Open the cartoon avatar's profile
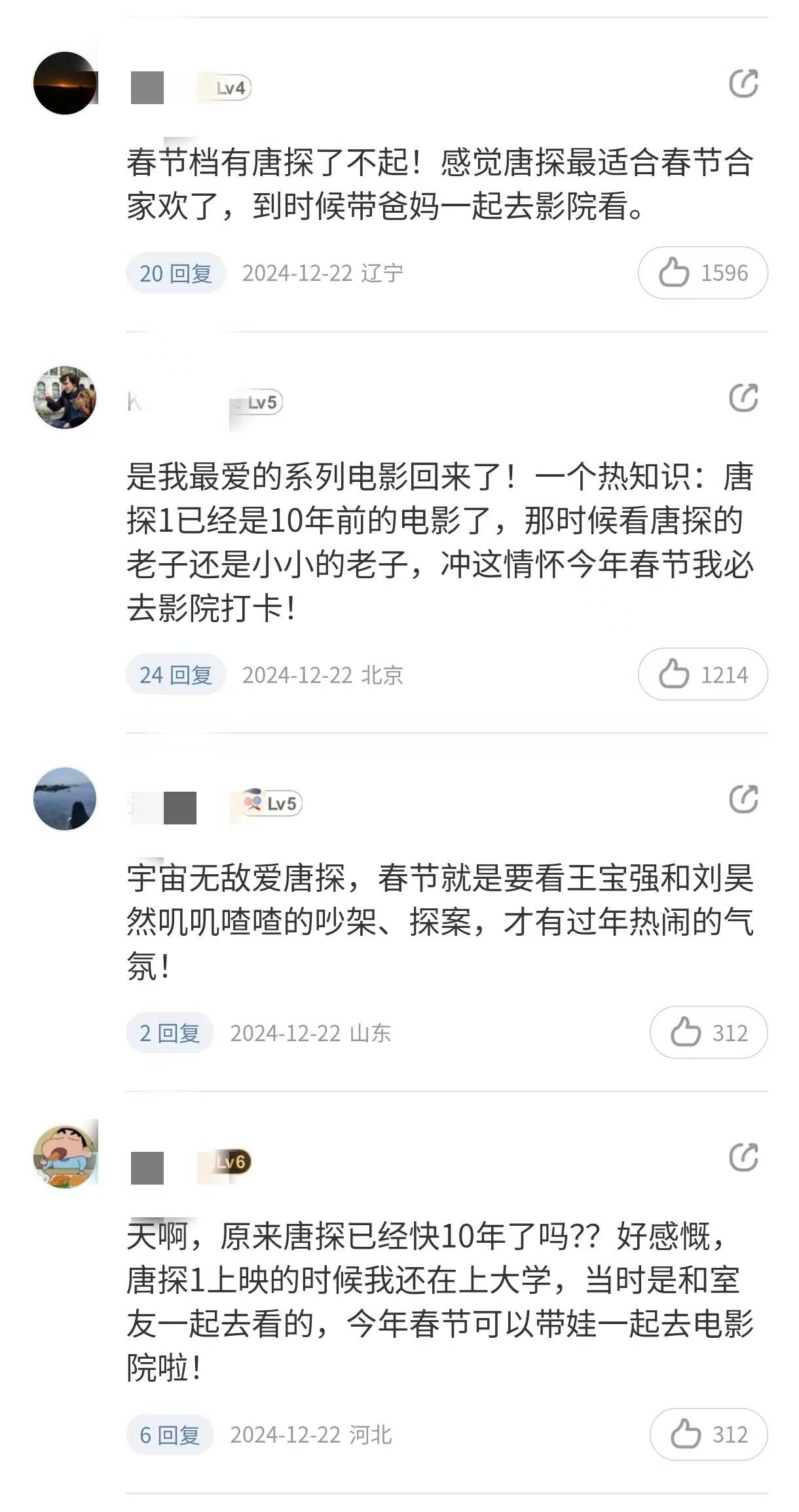Viewport: 799px width, 1512px height. click(x=65, y=1157)
